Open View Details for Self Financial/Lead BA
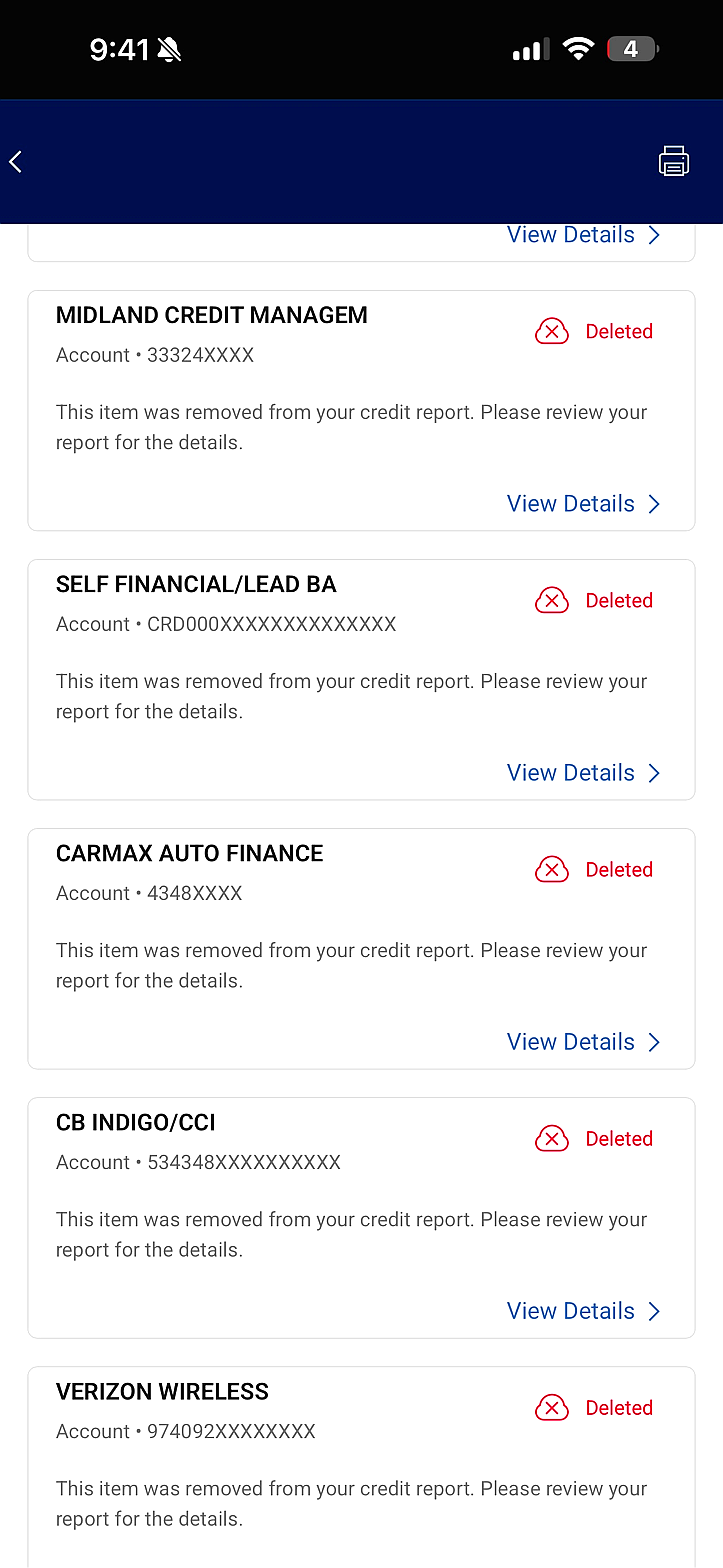The width and height of the screenshot is (723, 1568). (x=583, y=773)
